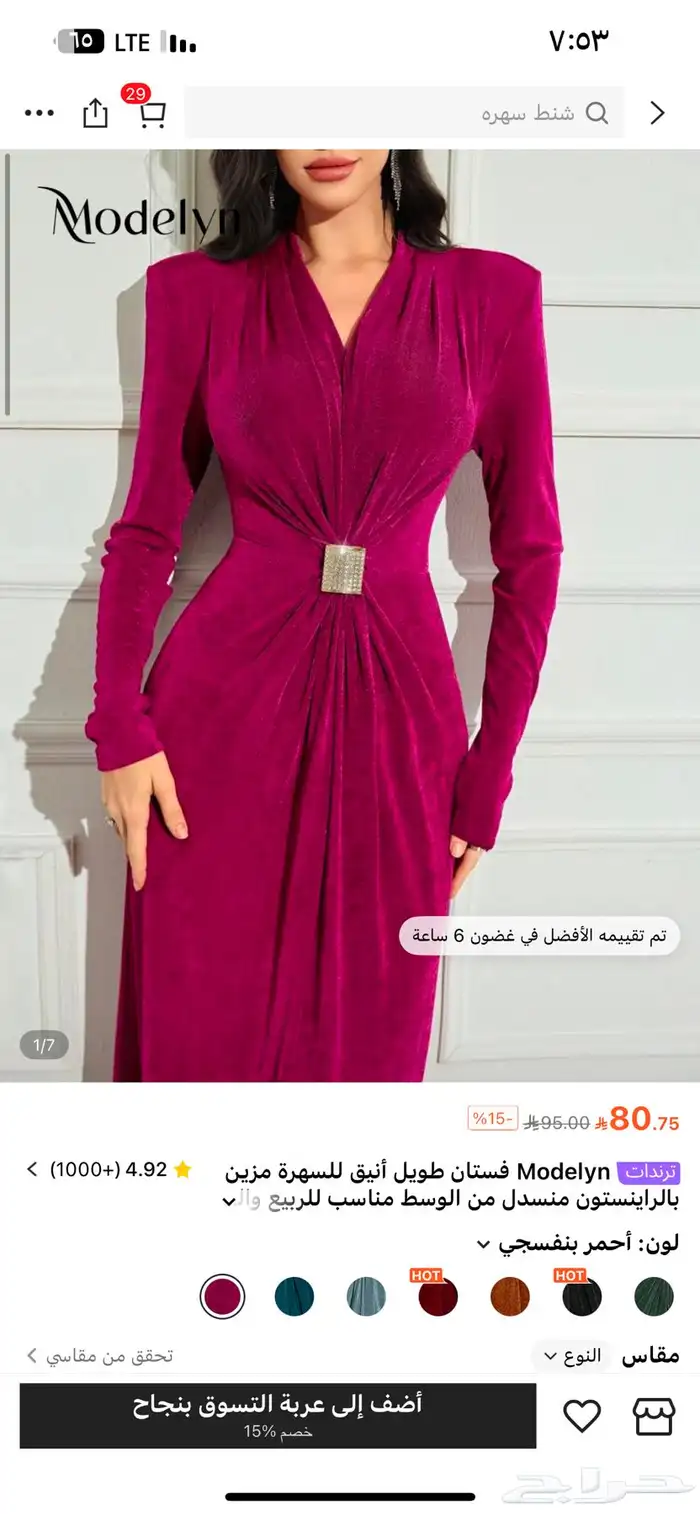Open the 4.92 star reviews
This screenshot has width=700, height=1514.
point(108,1169)
